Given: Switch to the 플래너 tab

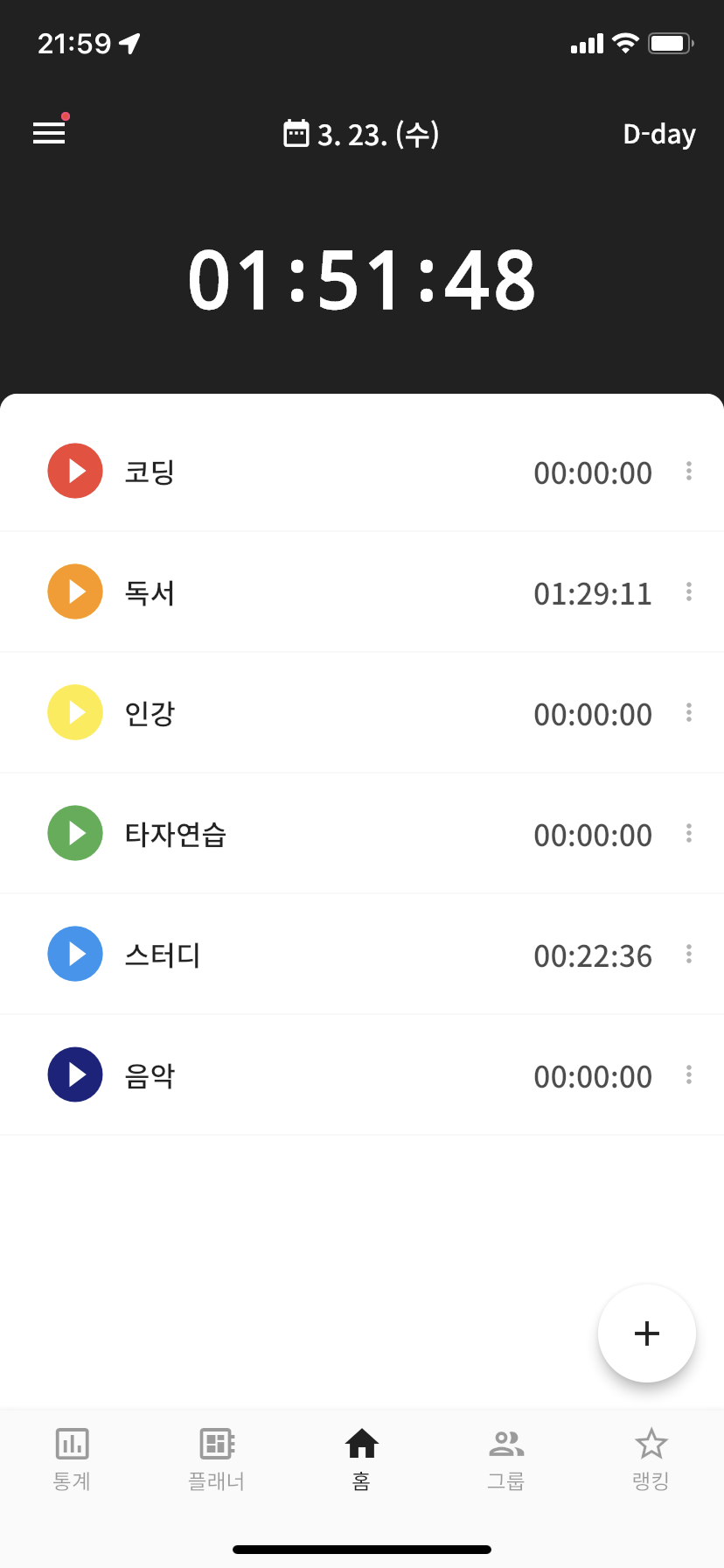Looking at the screenshot, I should [217, 1459].
